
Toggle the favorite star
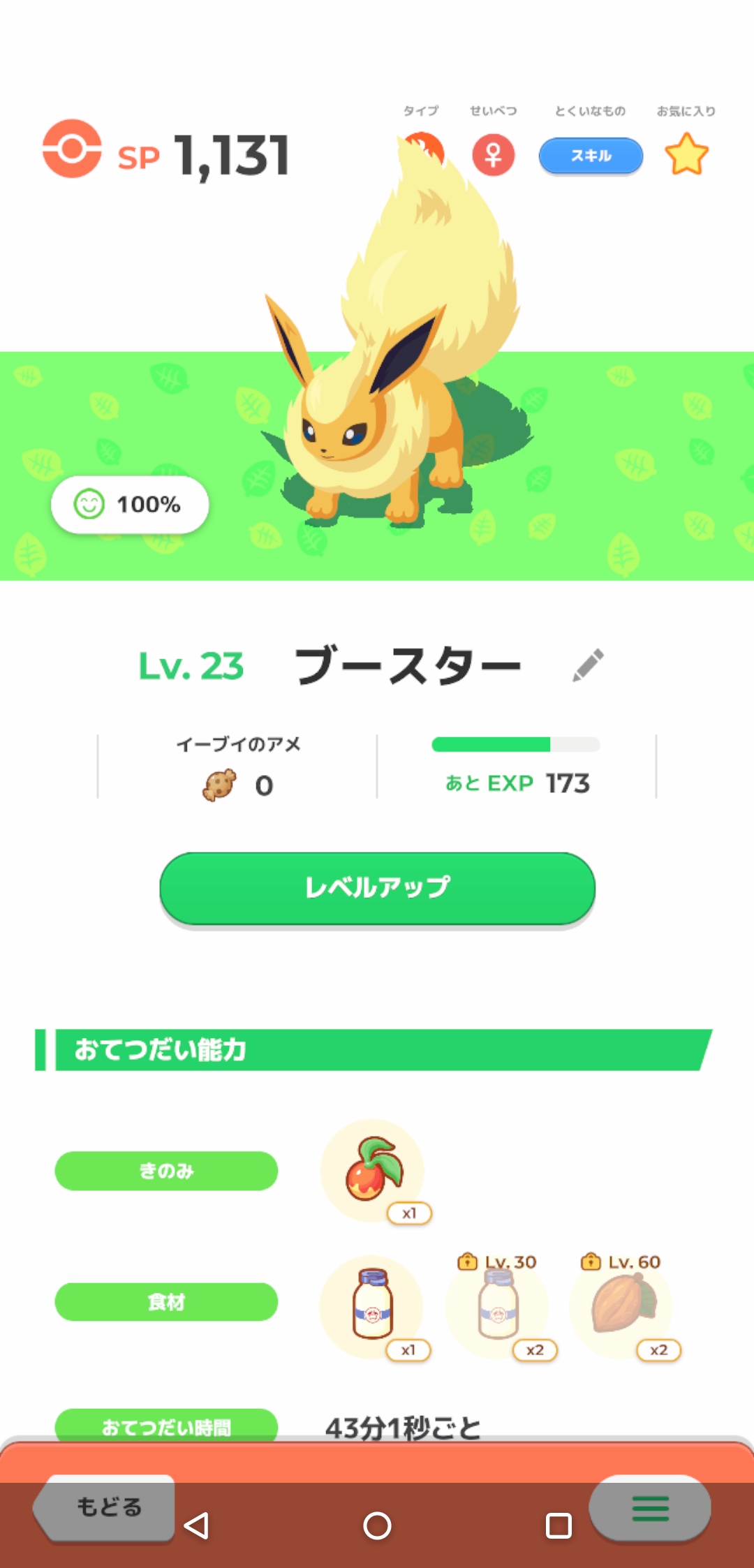tap(687, 155)
